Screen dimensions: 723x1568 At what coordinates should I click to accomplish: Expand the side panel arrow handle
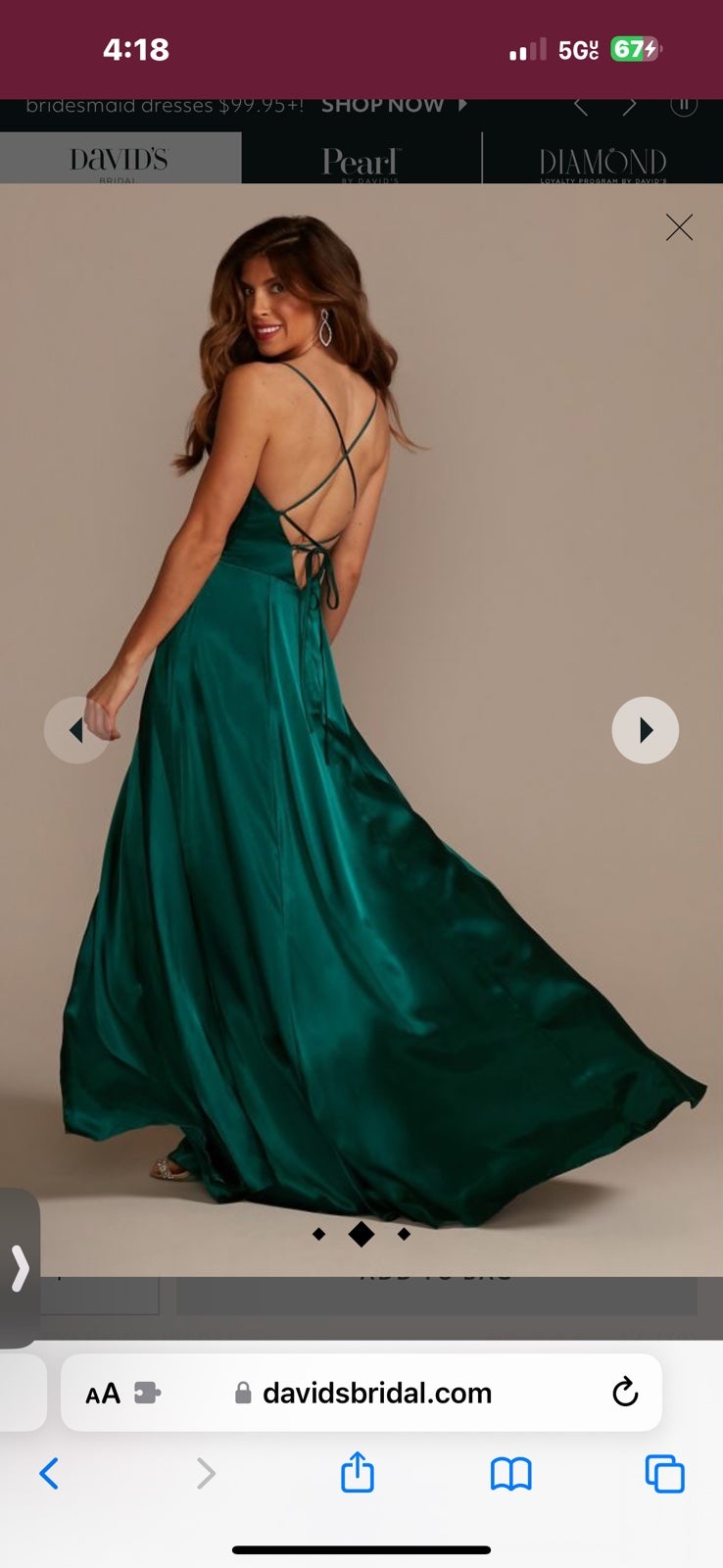(20, 1268)
